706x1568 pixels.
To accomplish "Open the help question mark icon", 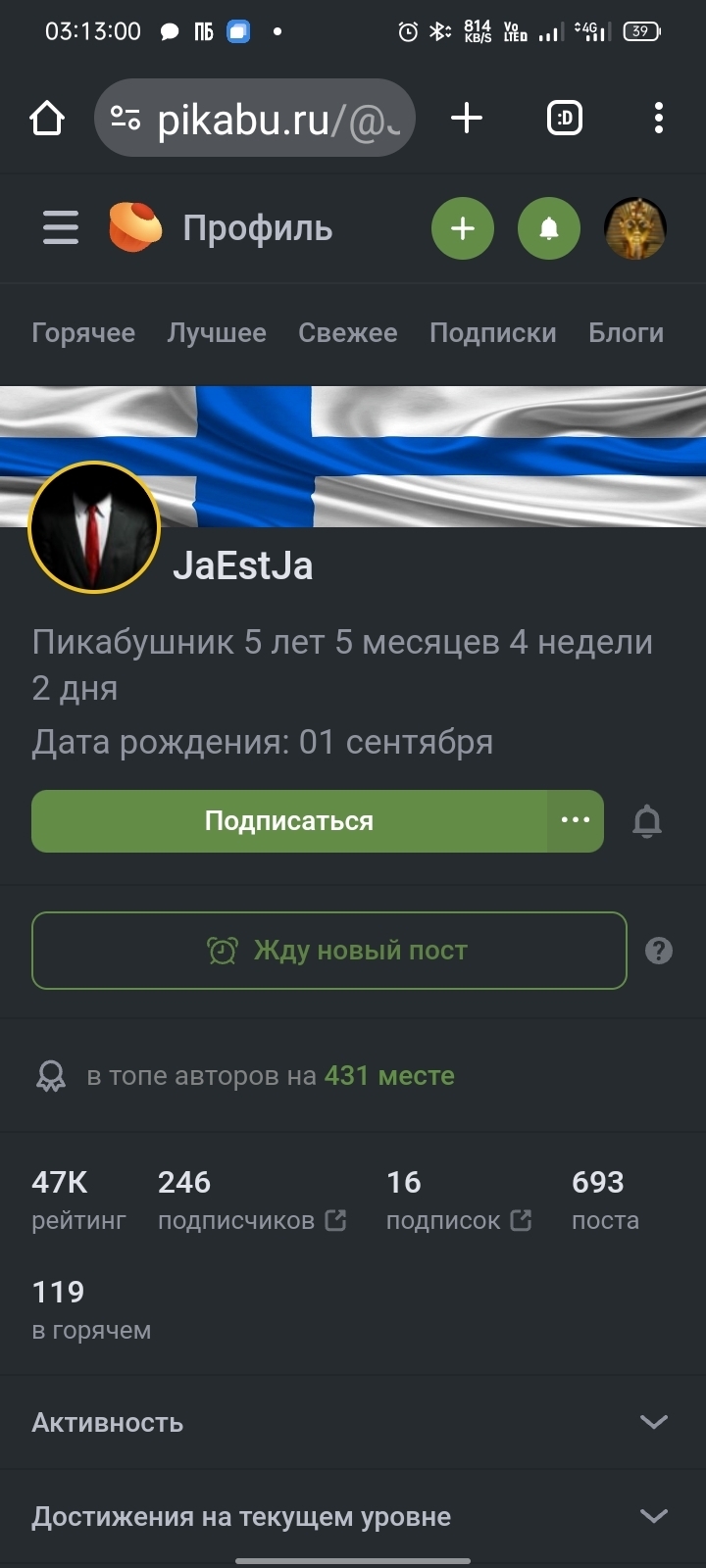I will [659, 951].
